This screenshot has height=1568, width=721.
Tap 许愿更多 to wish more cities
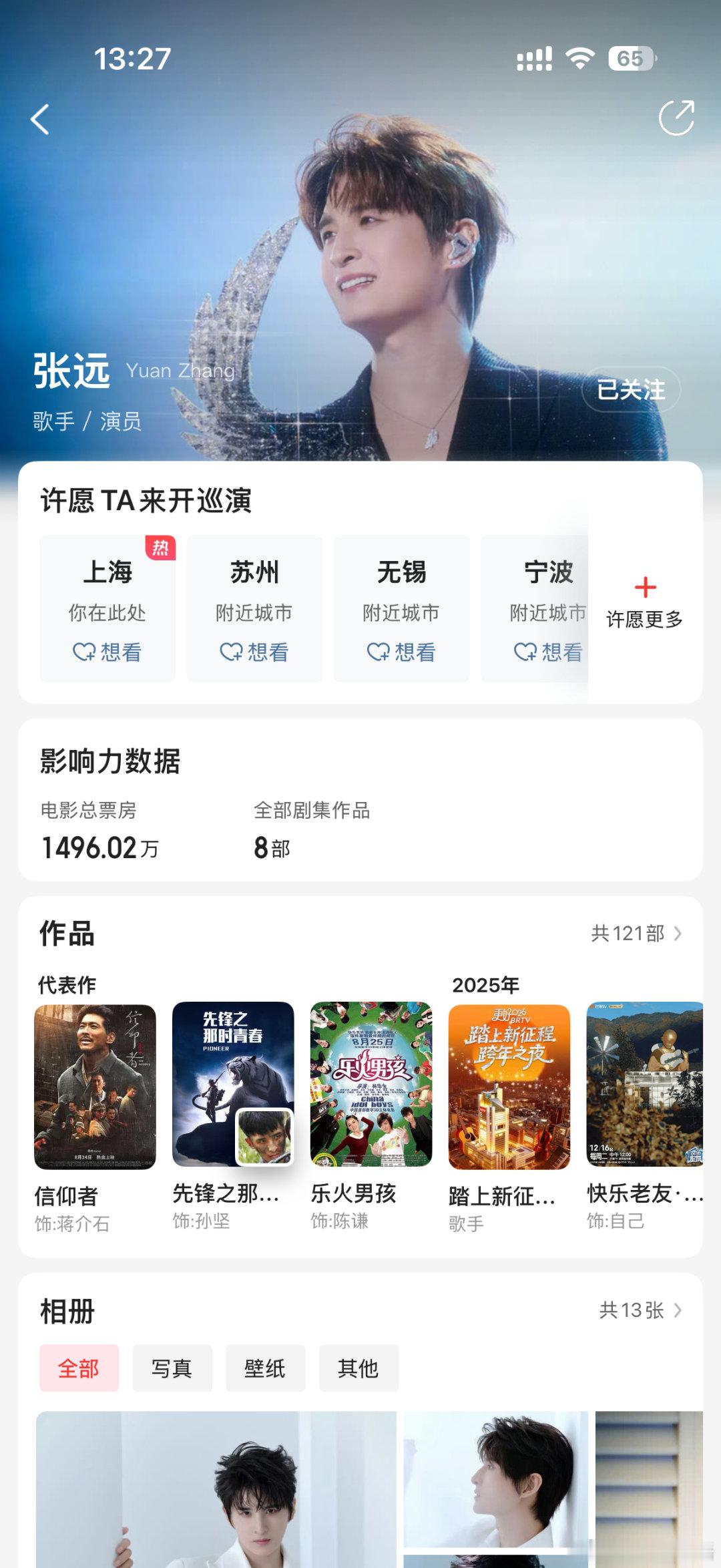point(643,620)
